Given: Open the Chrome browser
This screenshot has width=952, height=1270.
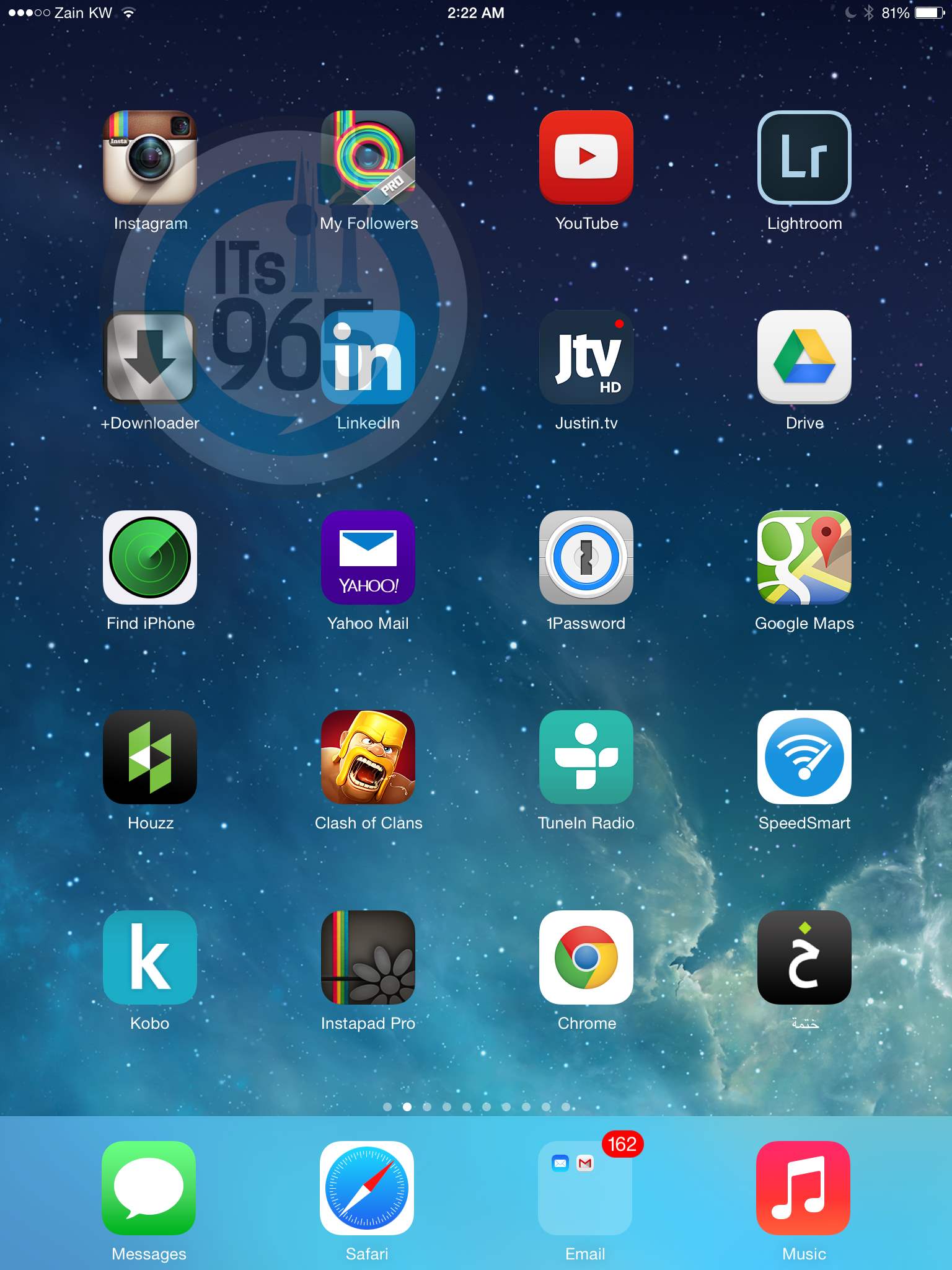Looking at the screenshot, I should [x=586, y=957].
